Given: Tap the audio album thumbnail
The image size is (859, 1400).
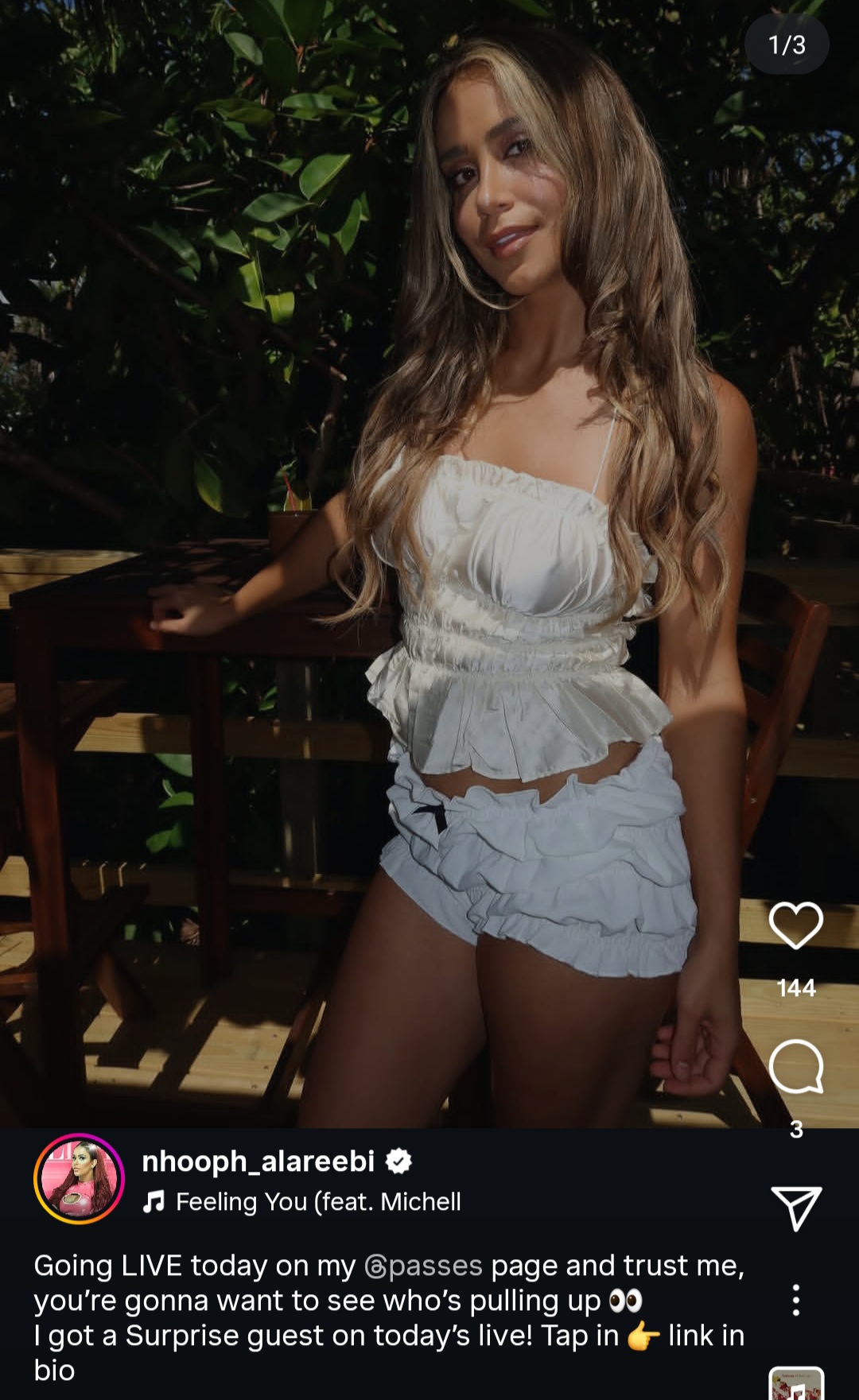Looking at the screenshot, I should click(x=795, y=1386).
